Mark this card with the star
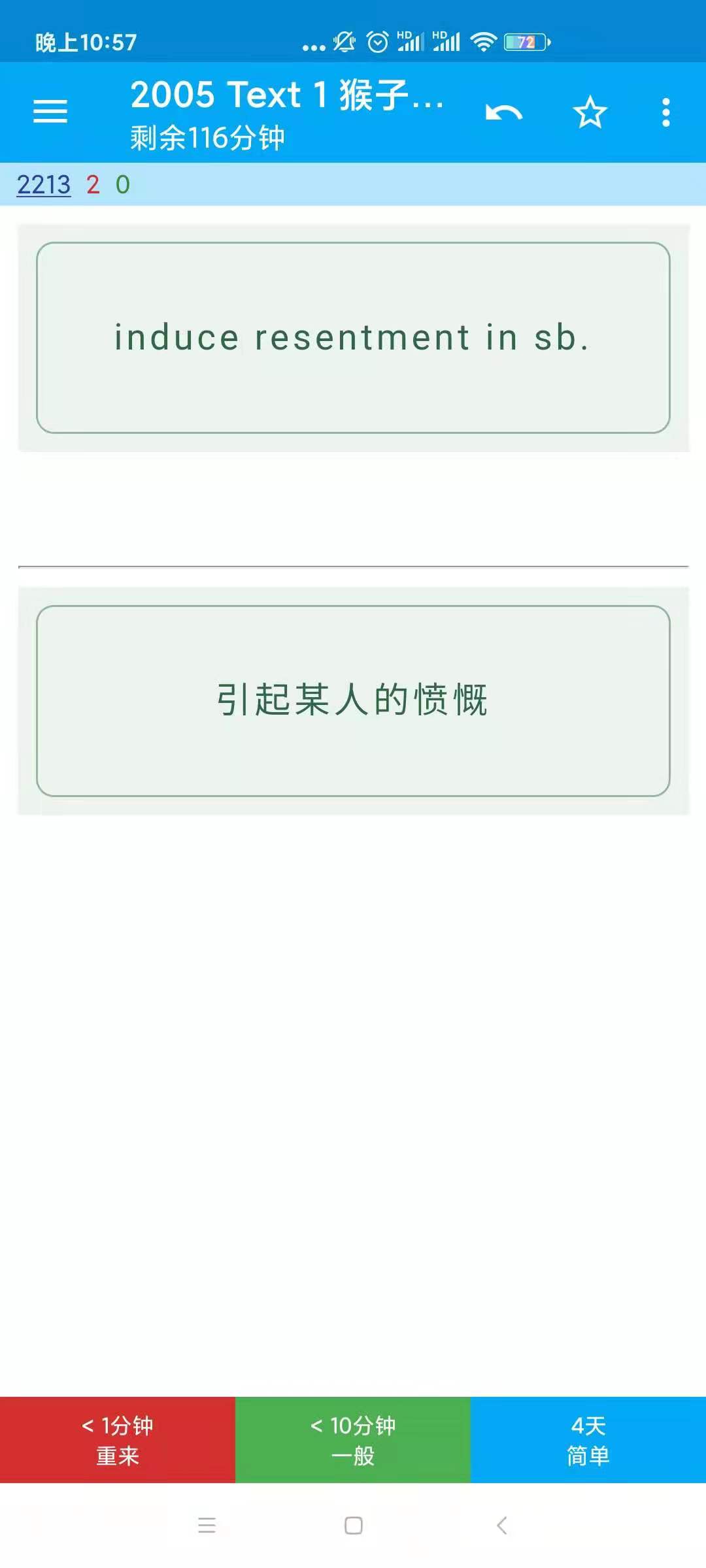706x1568 pixels. click(590, 112)
